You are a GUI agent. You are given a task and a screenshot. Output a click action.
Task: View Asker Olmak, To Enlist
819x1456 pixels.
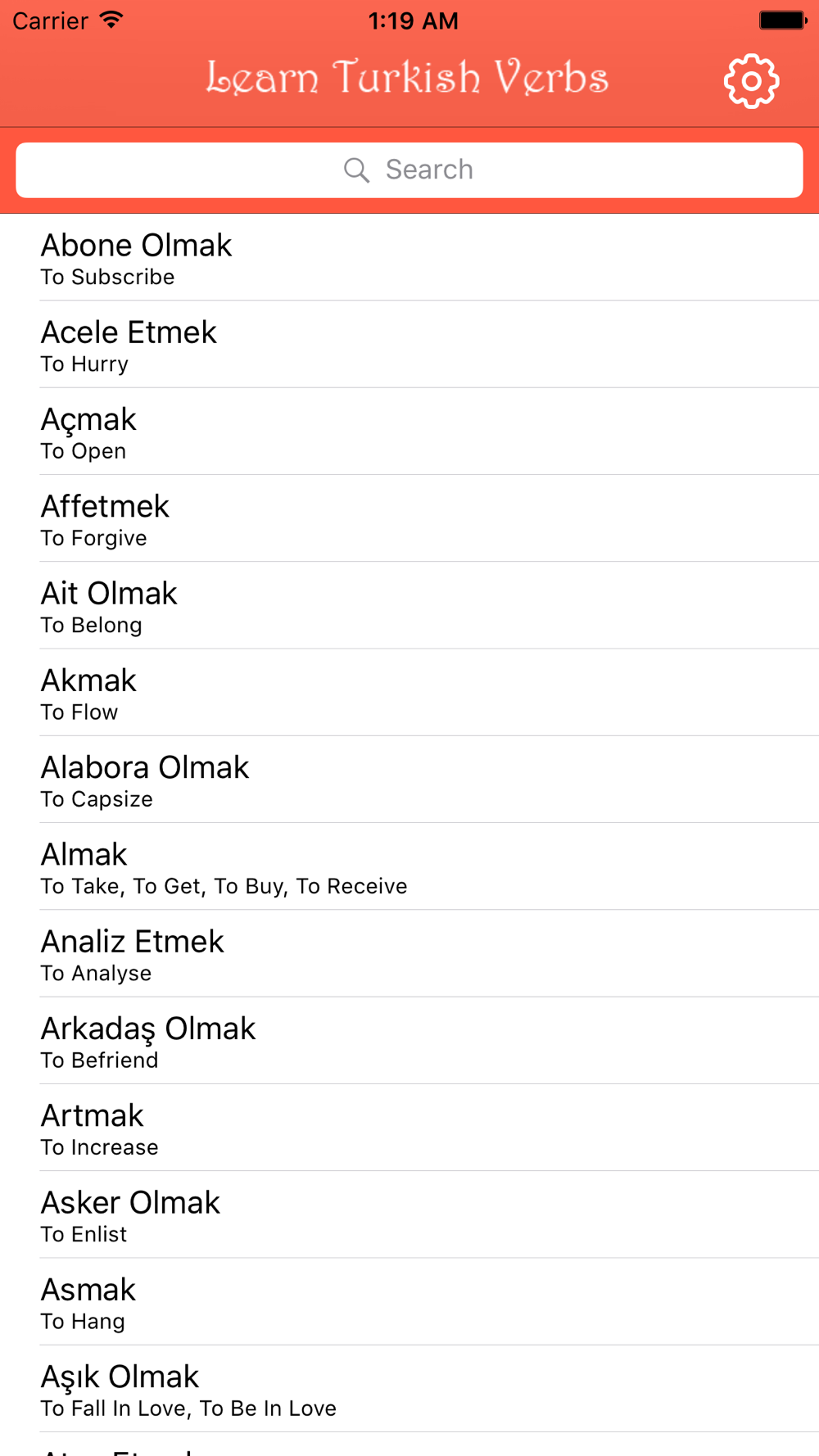click(409, 1215)
